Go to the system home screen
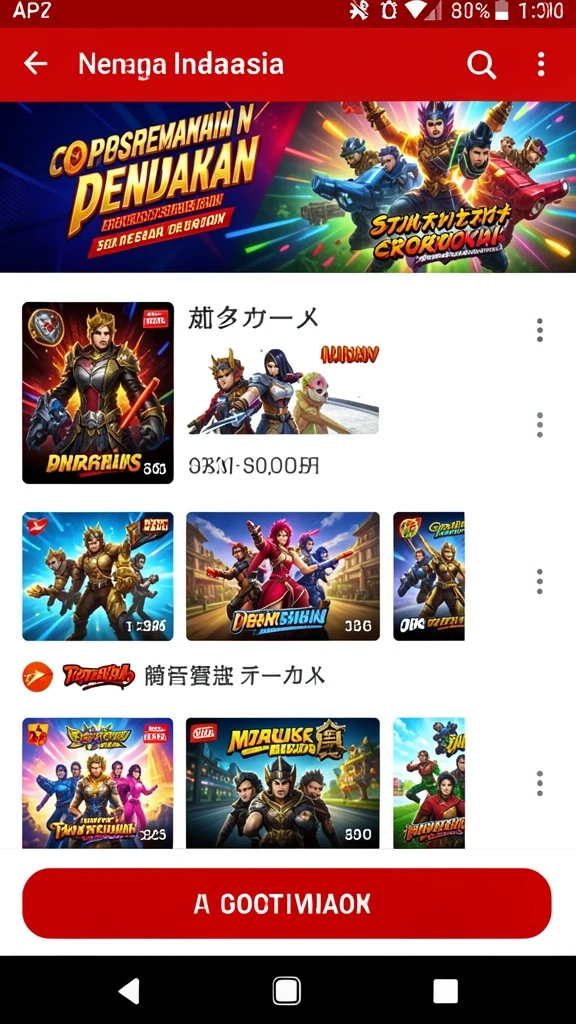 click(x=286, y=991)
